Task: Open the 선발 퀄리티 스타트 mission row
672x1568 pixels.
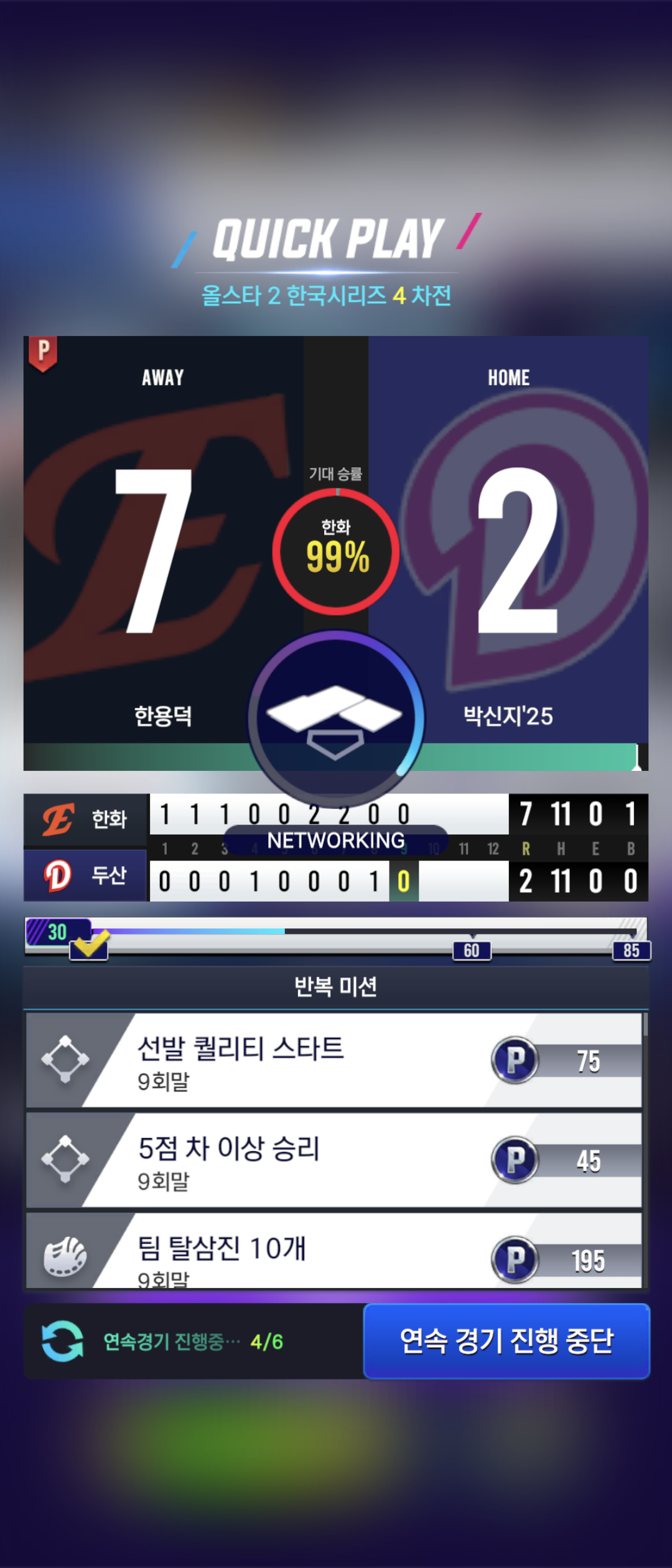Action: click(x=334, y=1060)
